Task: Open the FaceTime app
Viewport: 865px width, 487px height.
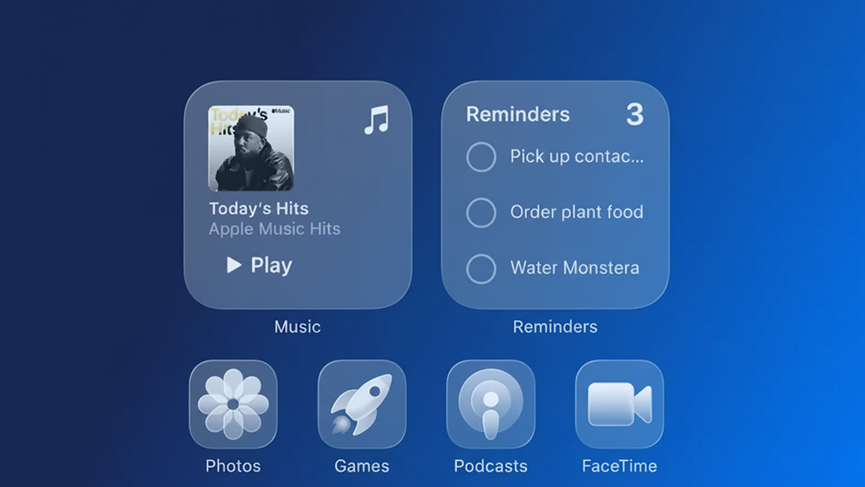Action: pyautogui.click(x=619, y=404)
